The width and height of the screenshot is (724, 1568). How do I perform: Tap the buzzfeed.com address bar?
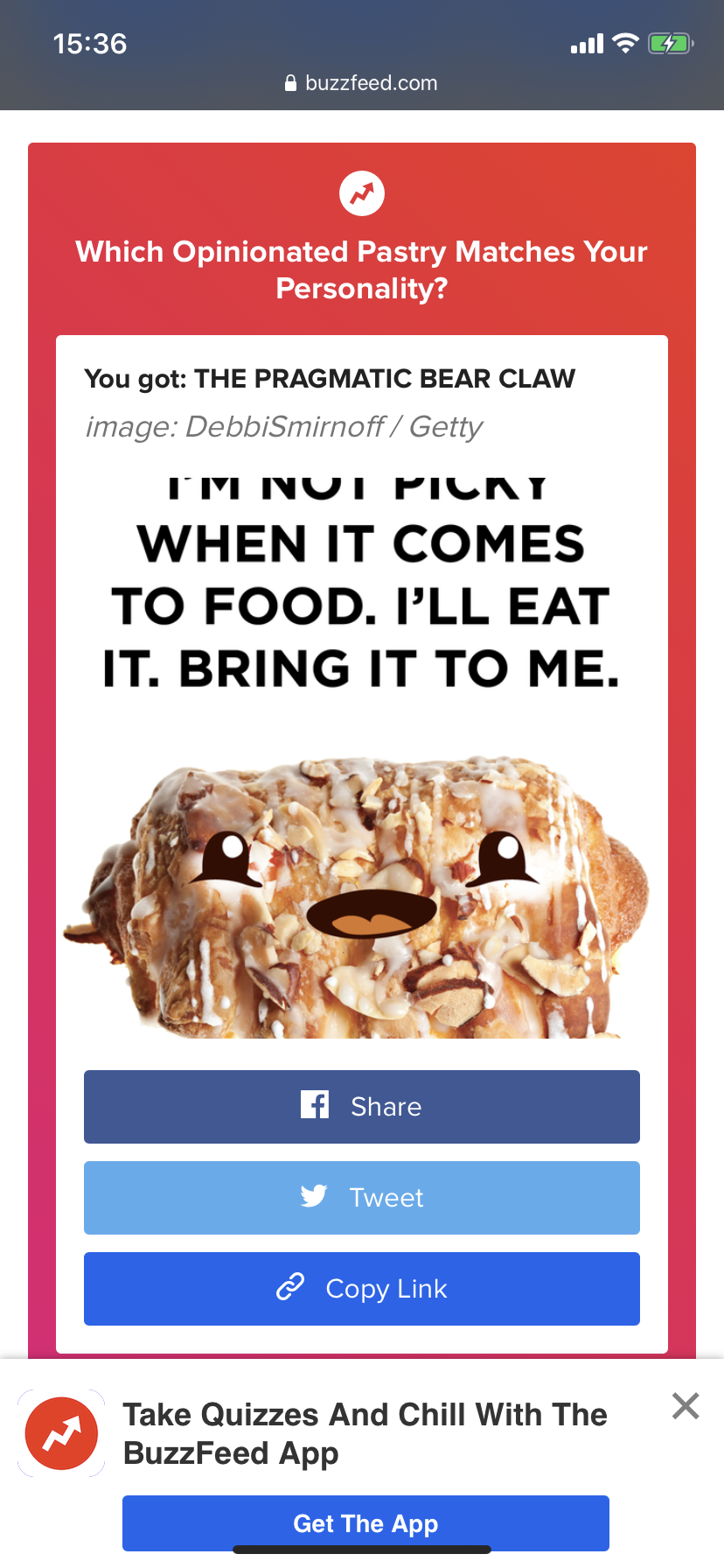(362, 83)
